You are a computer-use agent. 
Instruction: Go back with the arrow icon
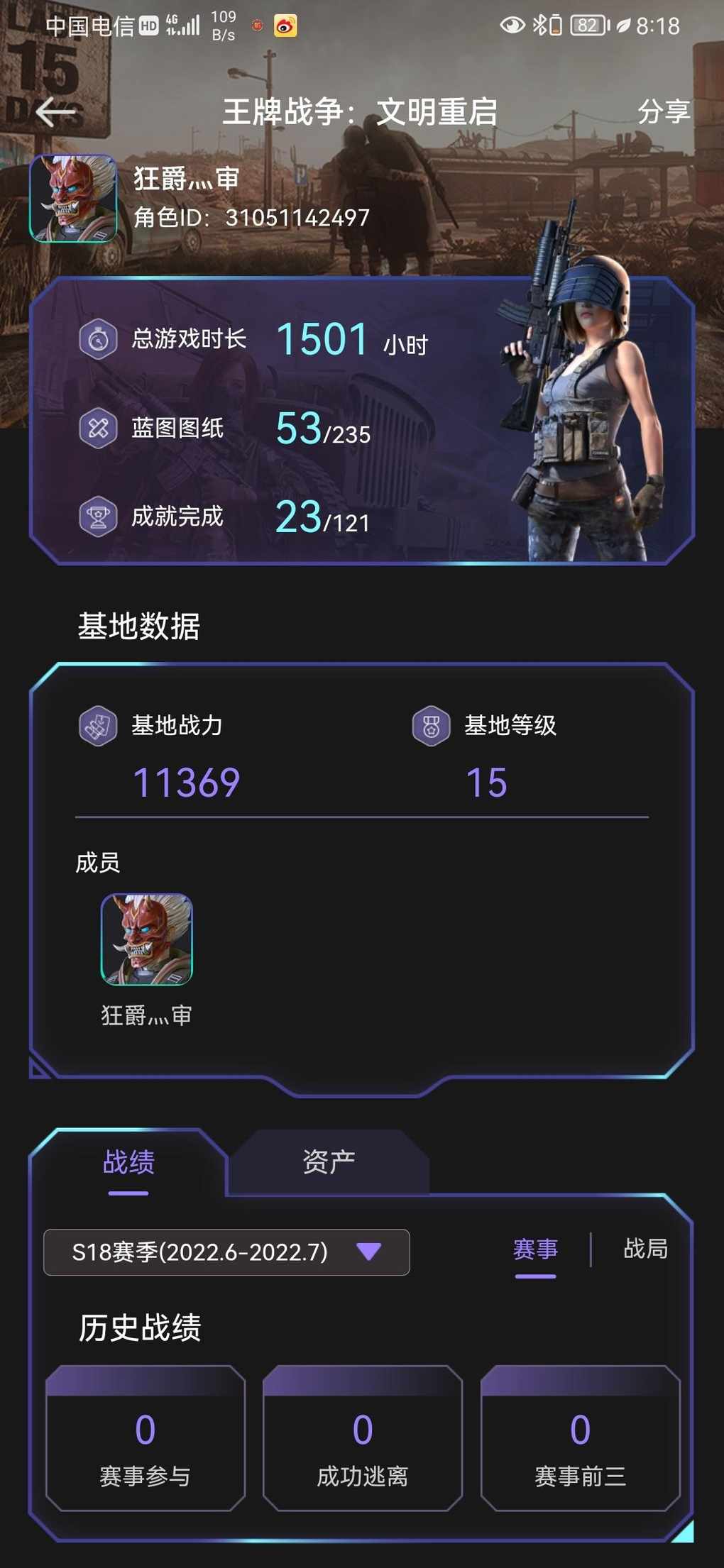(55, 112)
